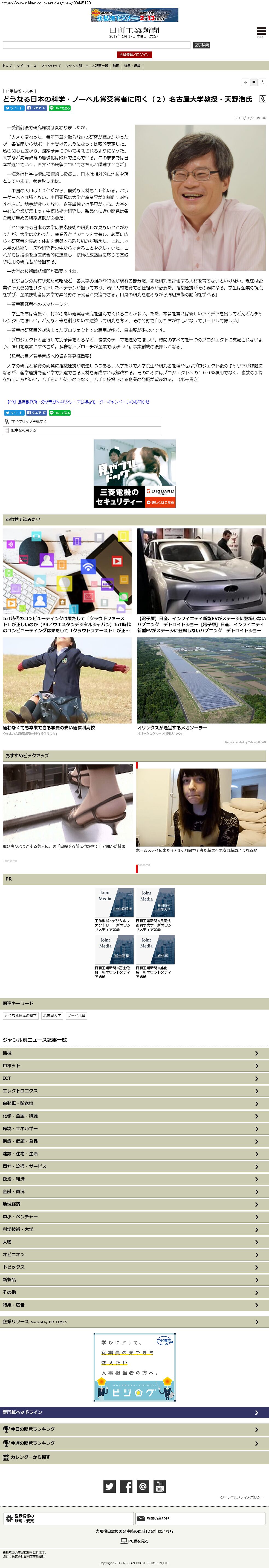Open the hamburger menu

click(x=261, y=31)
